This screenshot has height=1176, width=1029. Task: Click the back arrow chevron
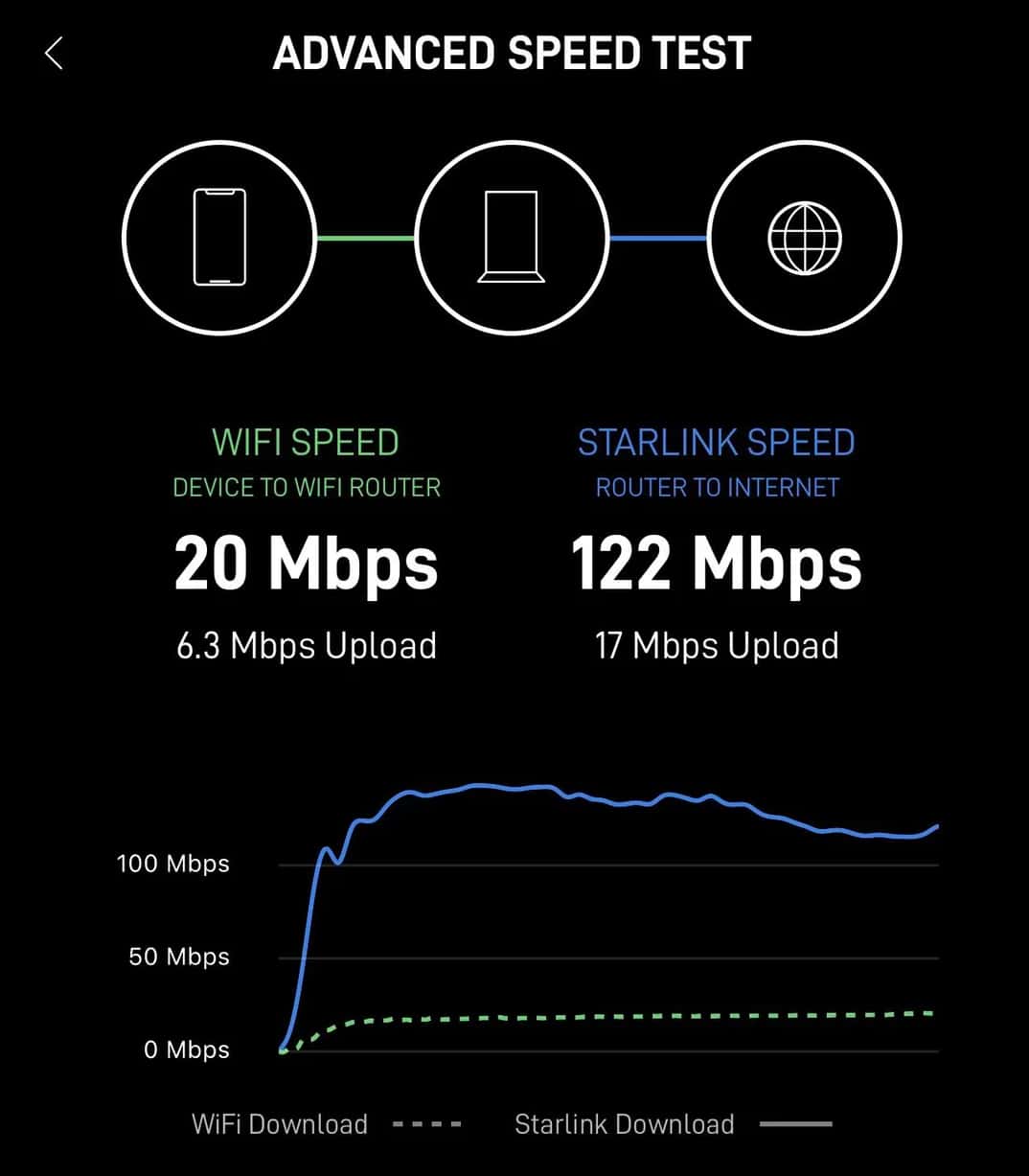[x=53, y=53]
